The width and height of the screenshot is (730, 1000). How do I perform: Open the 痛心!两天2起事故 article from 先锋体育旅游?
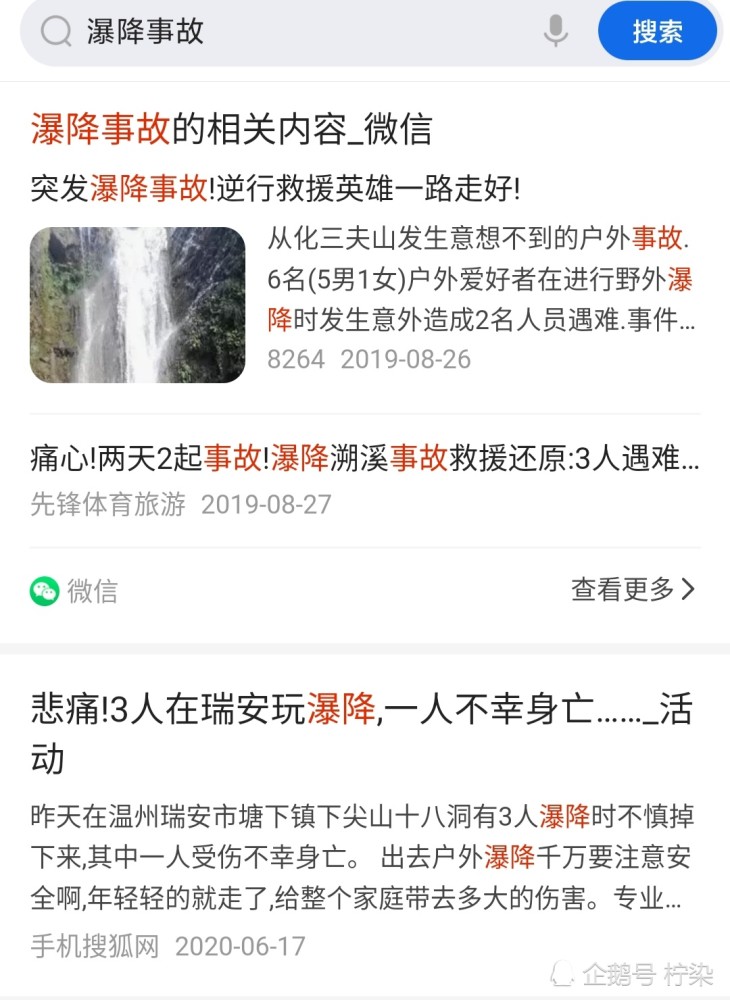click(x=365, y=458)
